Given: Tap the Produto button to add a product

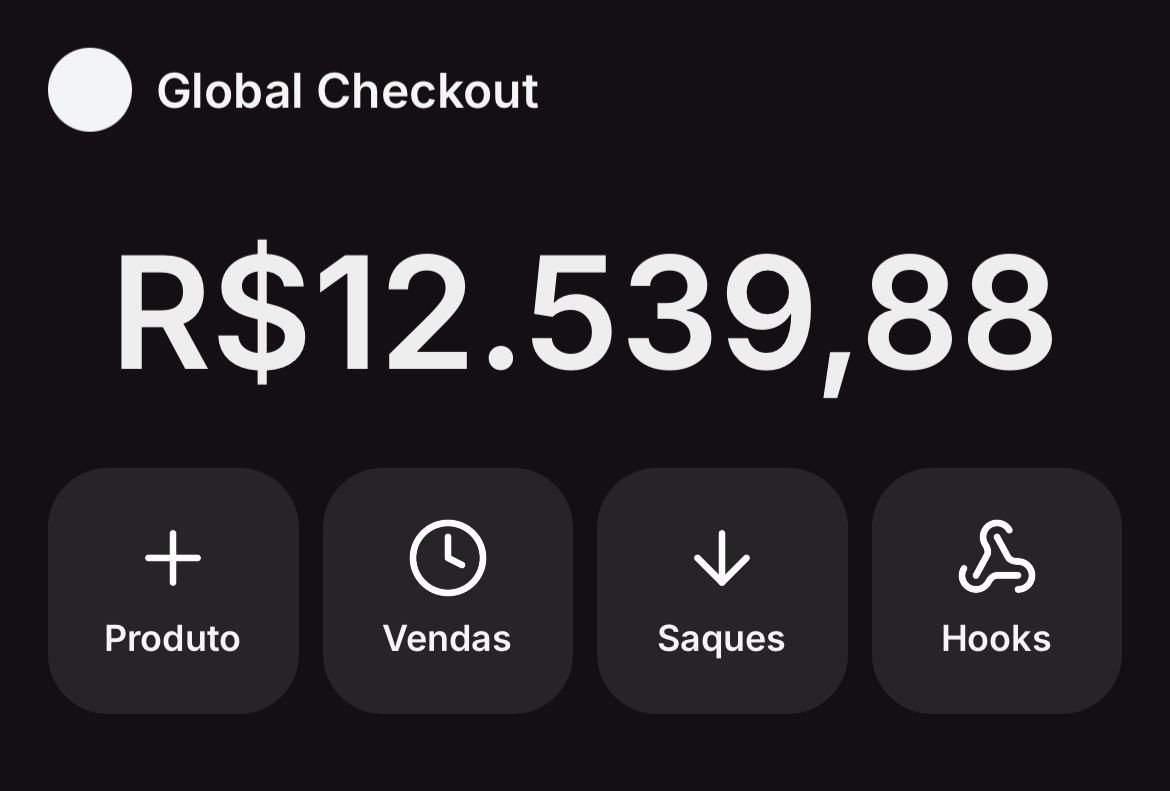Looking at the screenshot, I should pyautogui.click(x=173, y=590).
